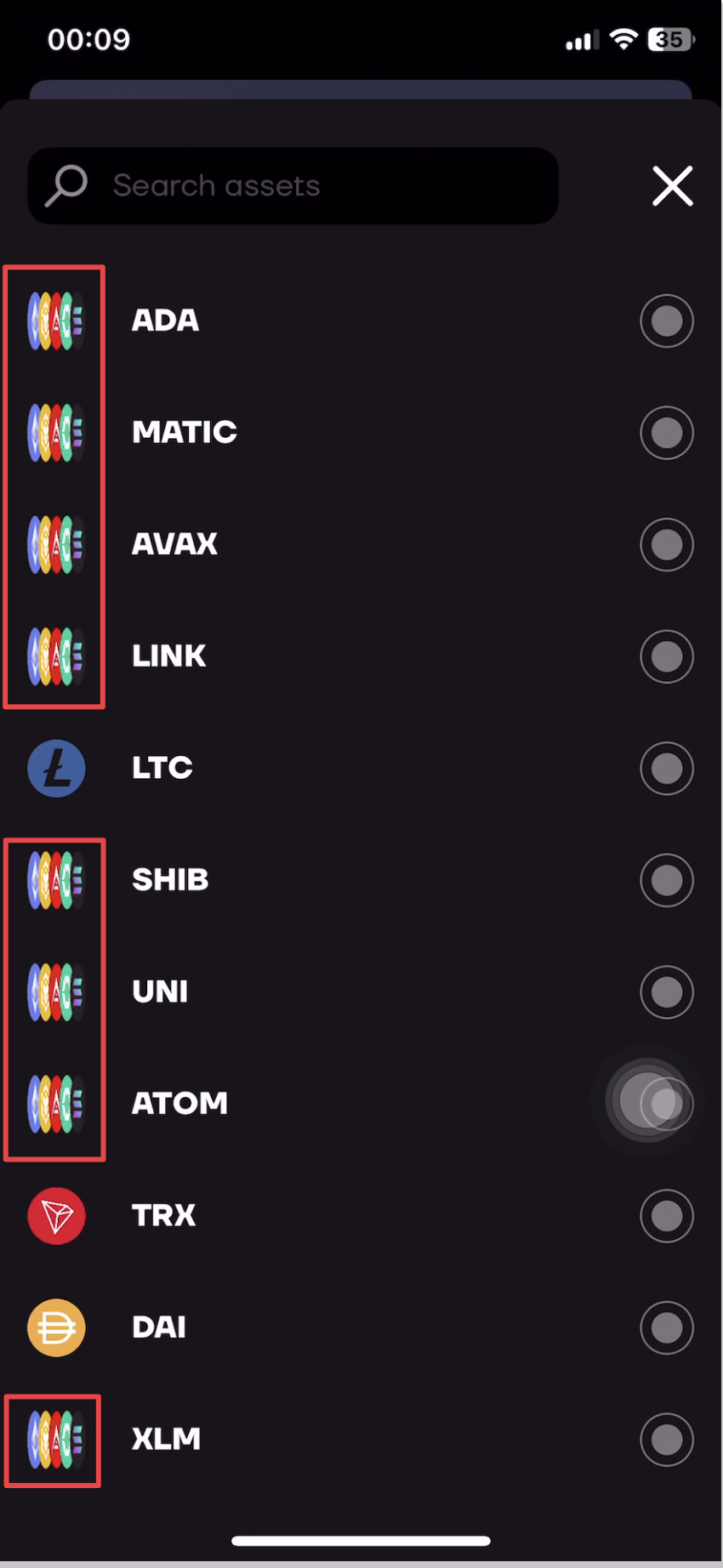Select the XLM radio button

[x=666, y=1439]
